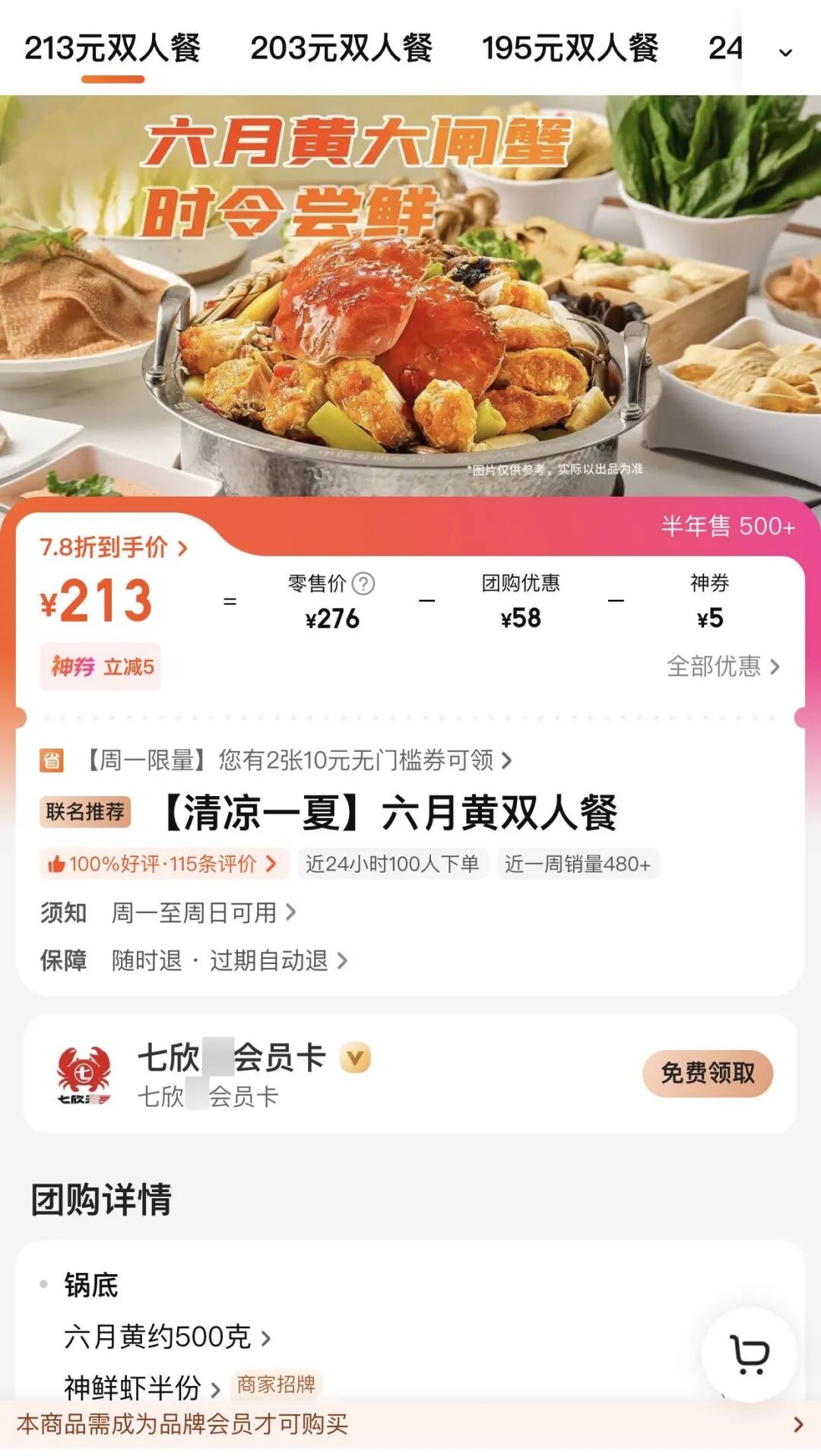The image size is (821, 1456).
Task: Claim the 周一限量 10元无门槛券 offer
Action: (x=298, y=760)
